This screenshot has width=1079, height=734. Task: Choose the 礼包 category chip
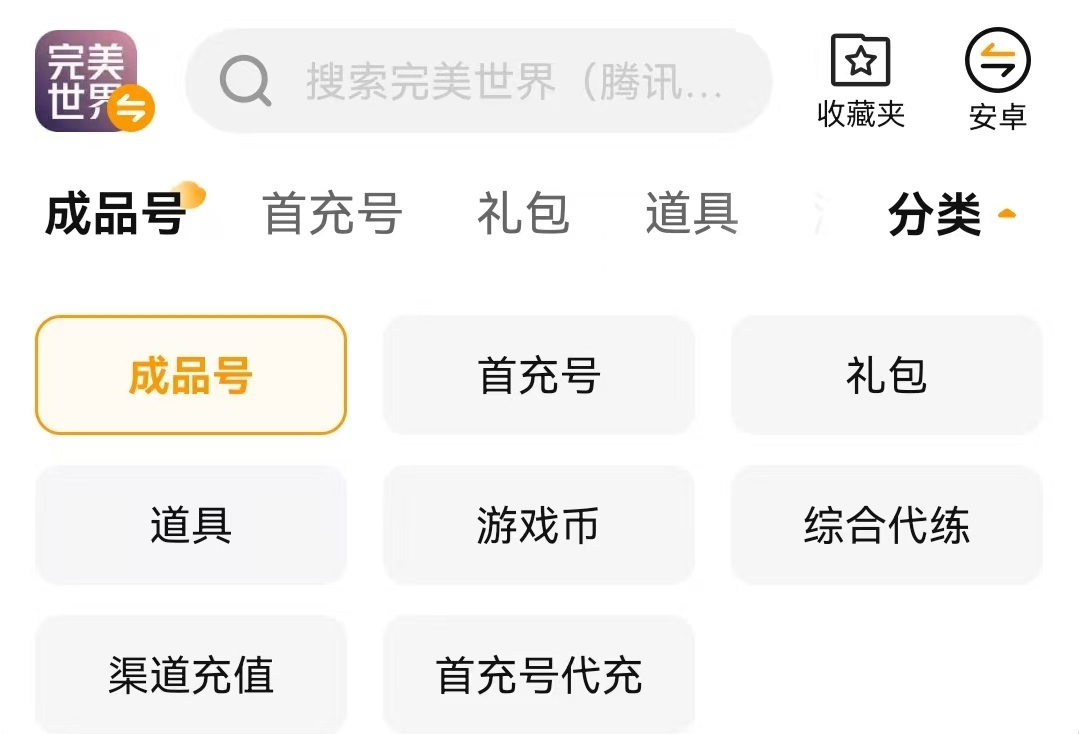[x=887, y=375]
